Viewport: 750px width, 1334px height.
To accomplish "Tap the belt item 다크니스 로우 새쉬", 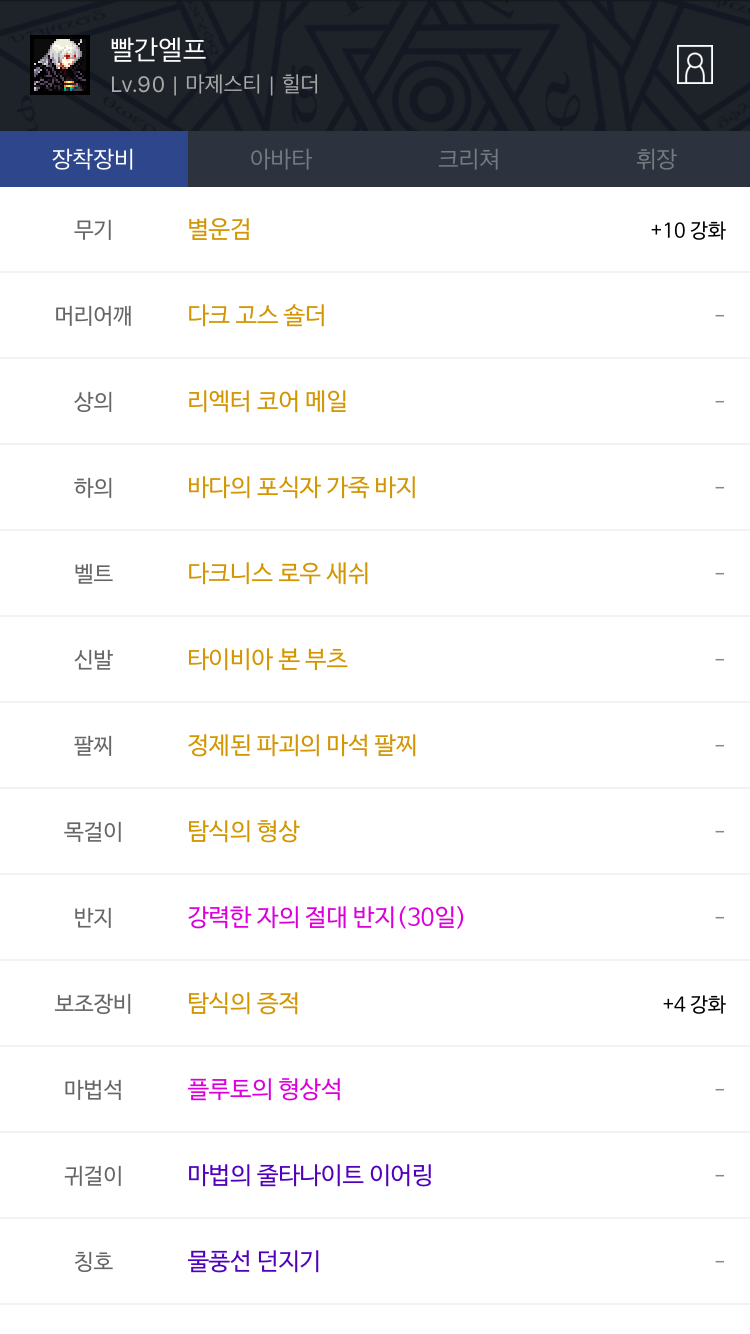I will pyautogui.click(x=278, y=574).
